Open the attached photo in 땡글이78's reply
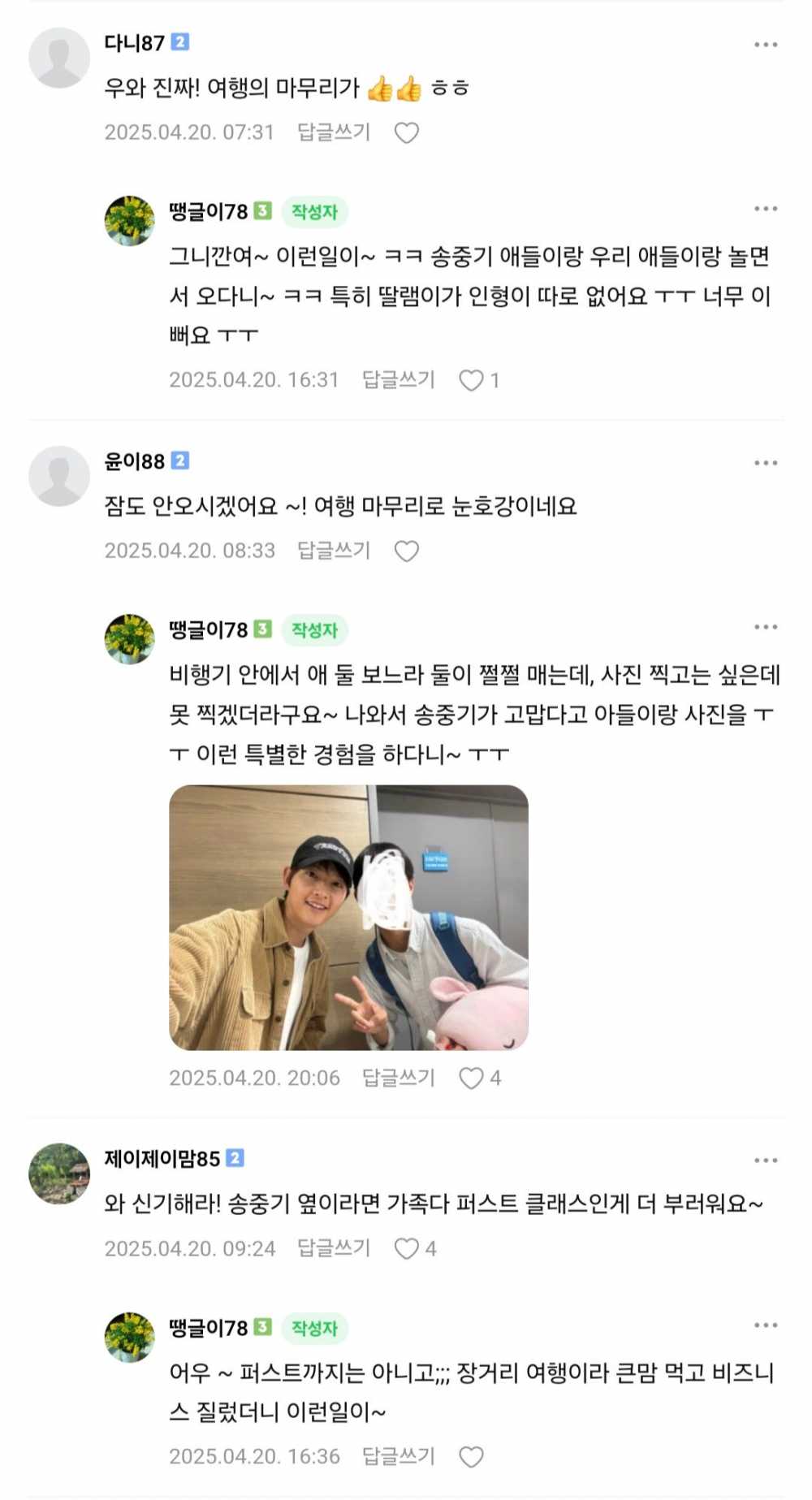 coord(348,917)
